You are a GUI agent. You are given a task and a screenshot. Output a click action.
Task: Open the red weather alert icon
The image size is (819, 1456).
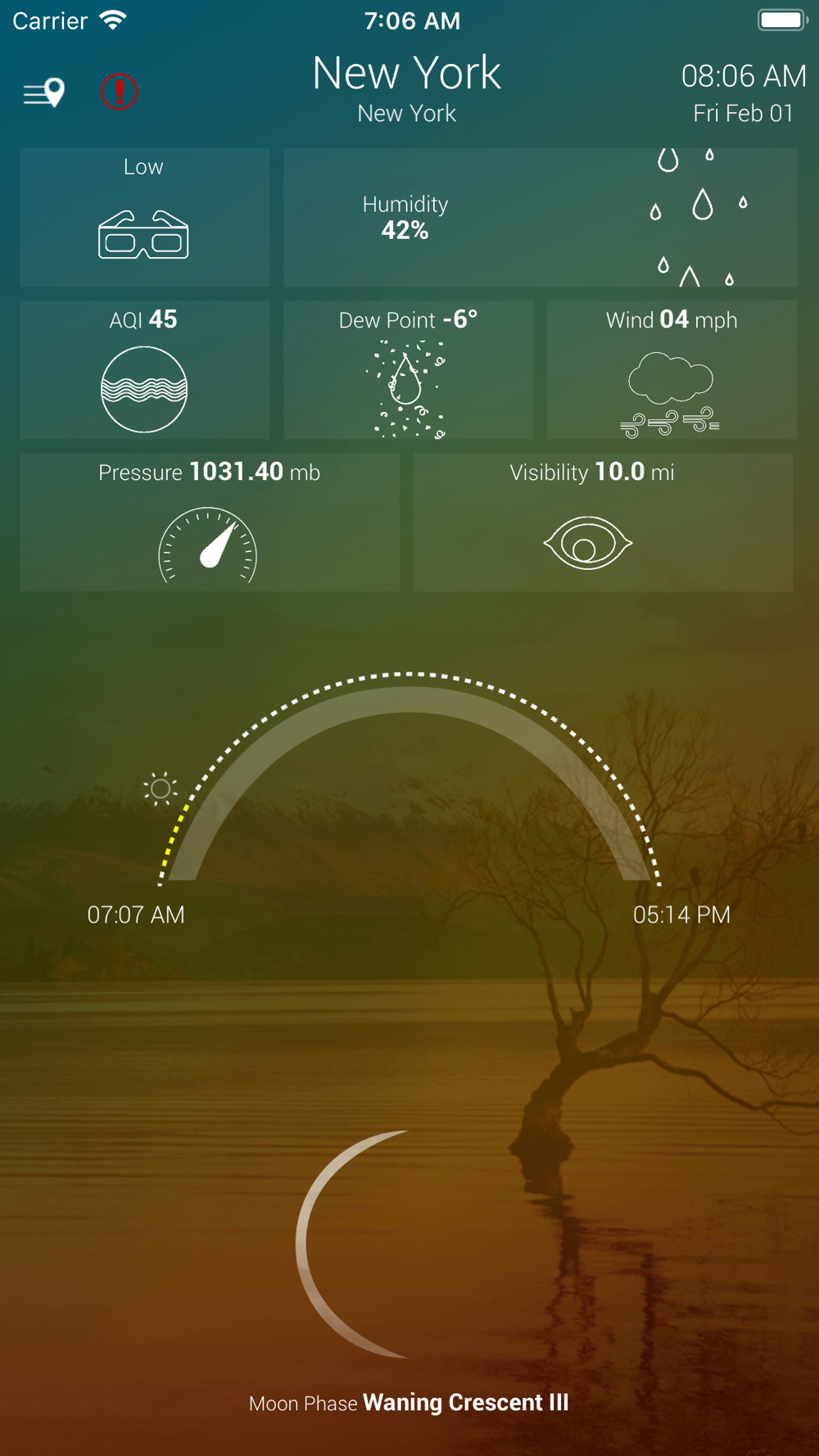click(x=119, y=92)
